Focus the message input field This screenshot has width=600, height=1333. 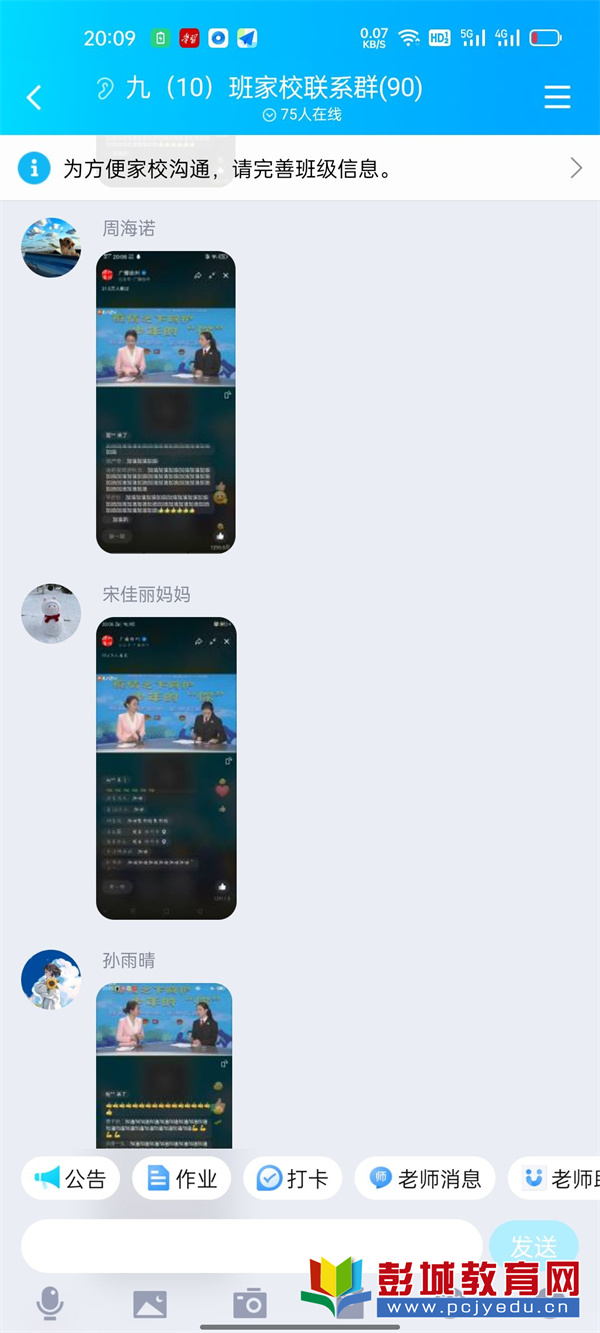pos(250,1246)
